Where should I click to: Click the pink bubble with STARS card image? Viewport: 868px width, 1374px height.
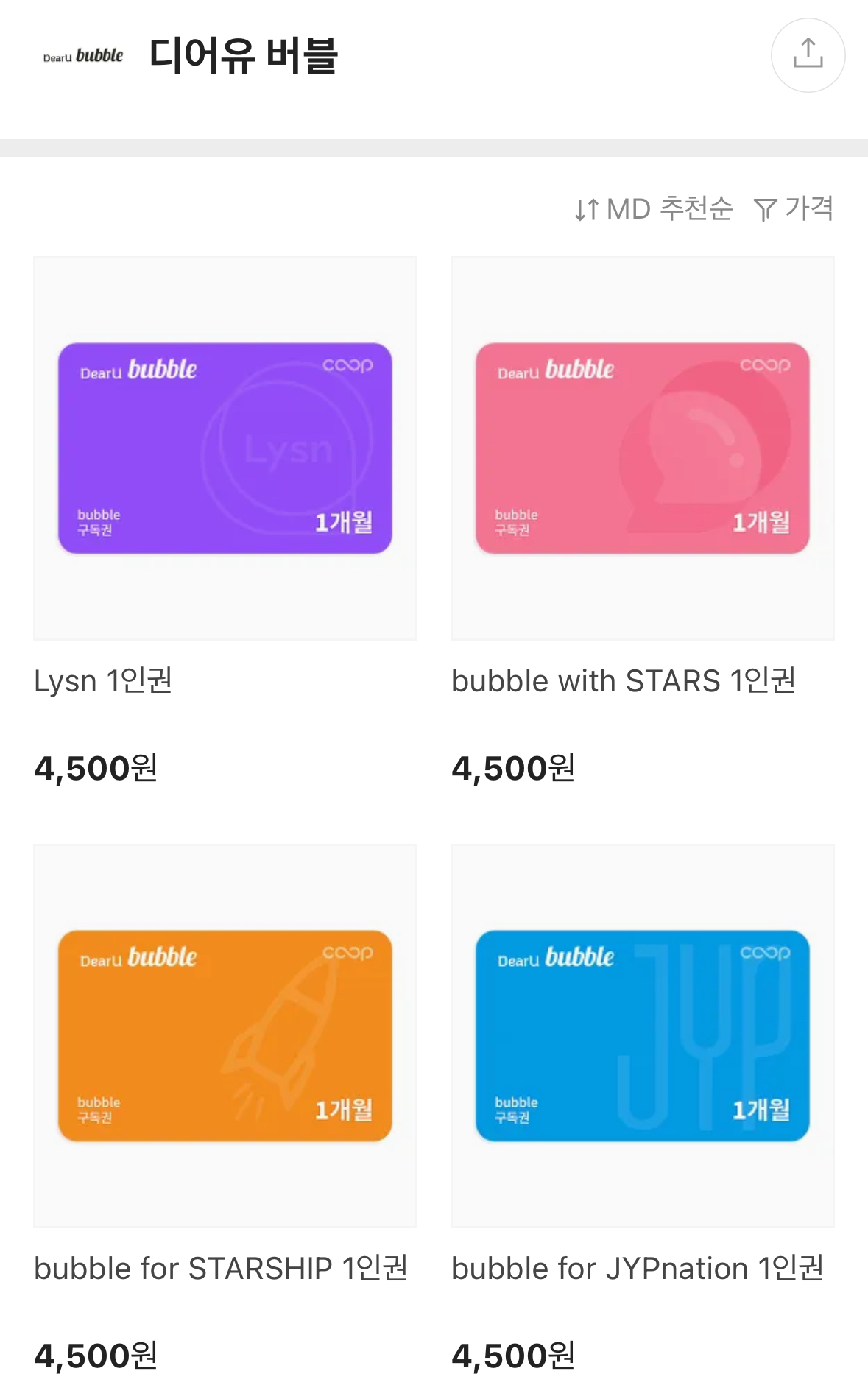(x=642, y=446)
